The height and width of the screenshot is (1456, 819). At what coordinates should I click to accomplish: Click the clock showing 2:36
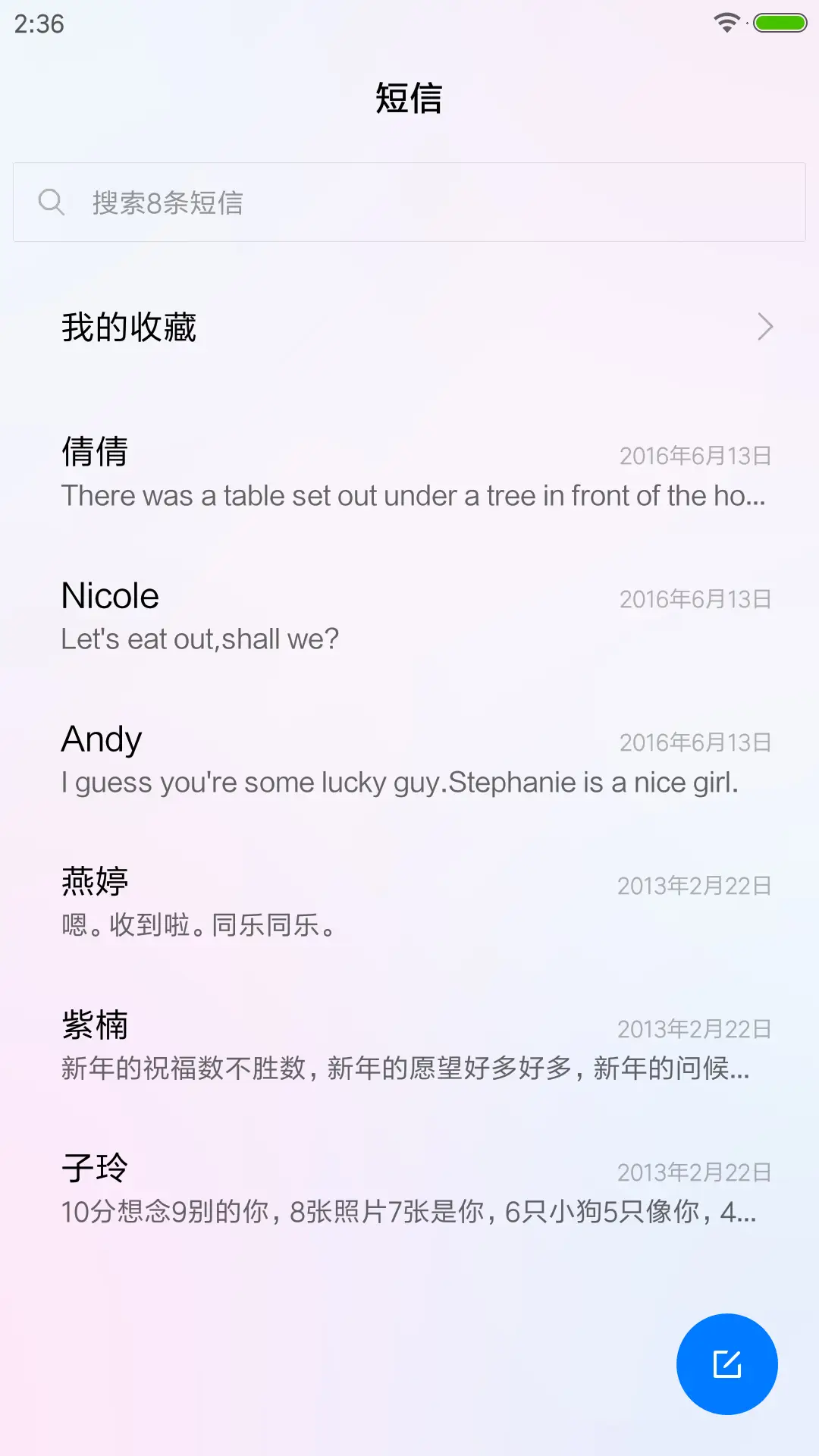tap(37, 24)
